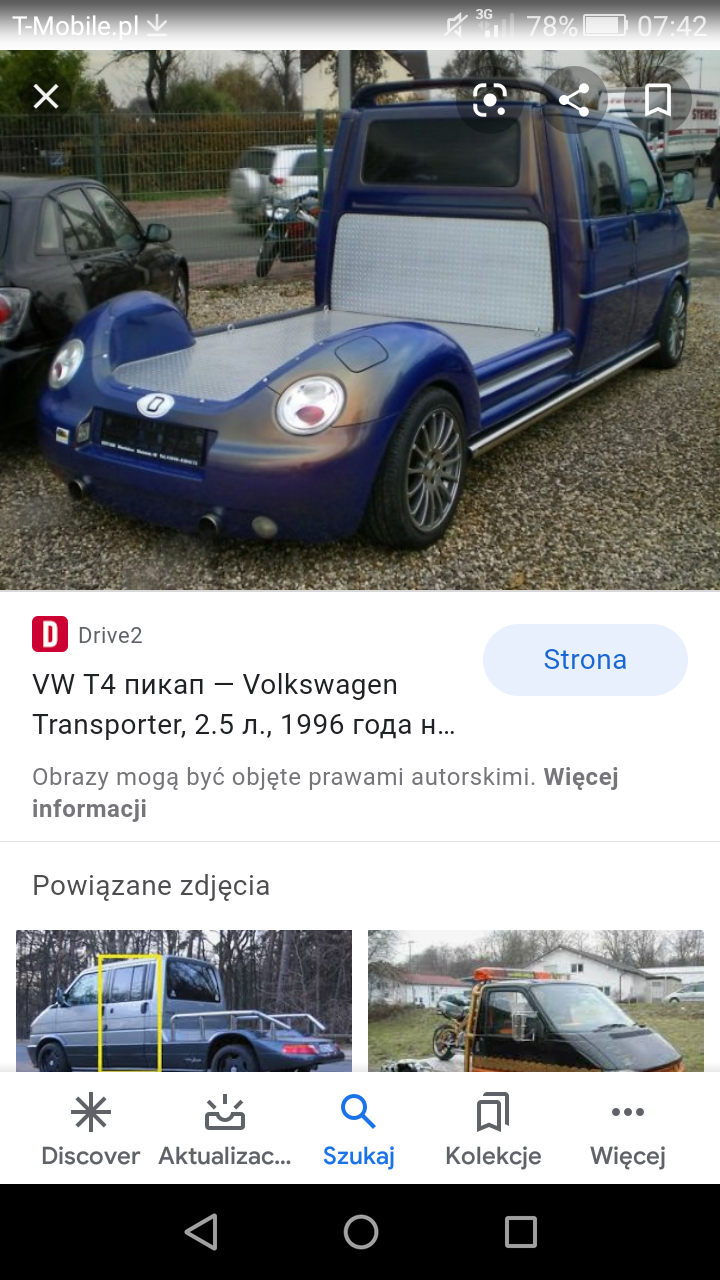Open the related photo of the grey van pickup
This screenshot has width=720, height=1280.
(184, 1000)
